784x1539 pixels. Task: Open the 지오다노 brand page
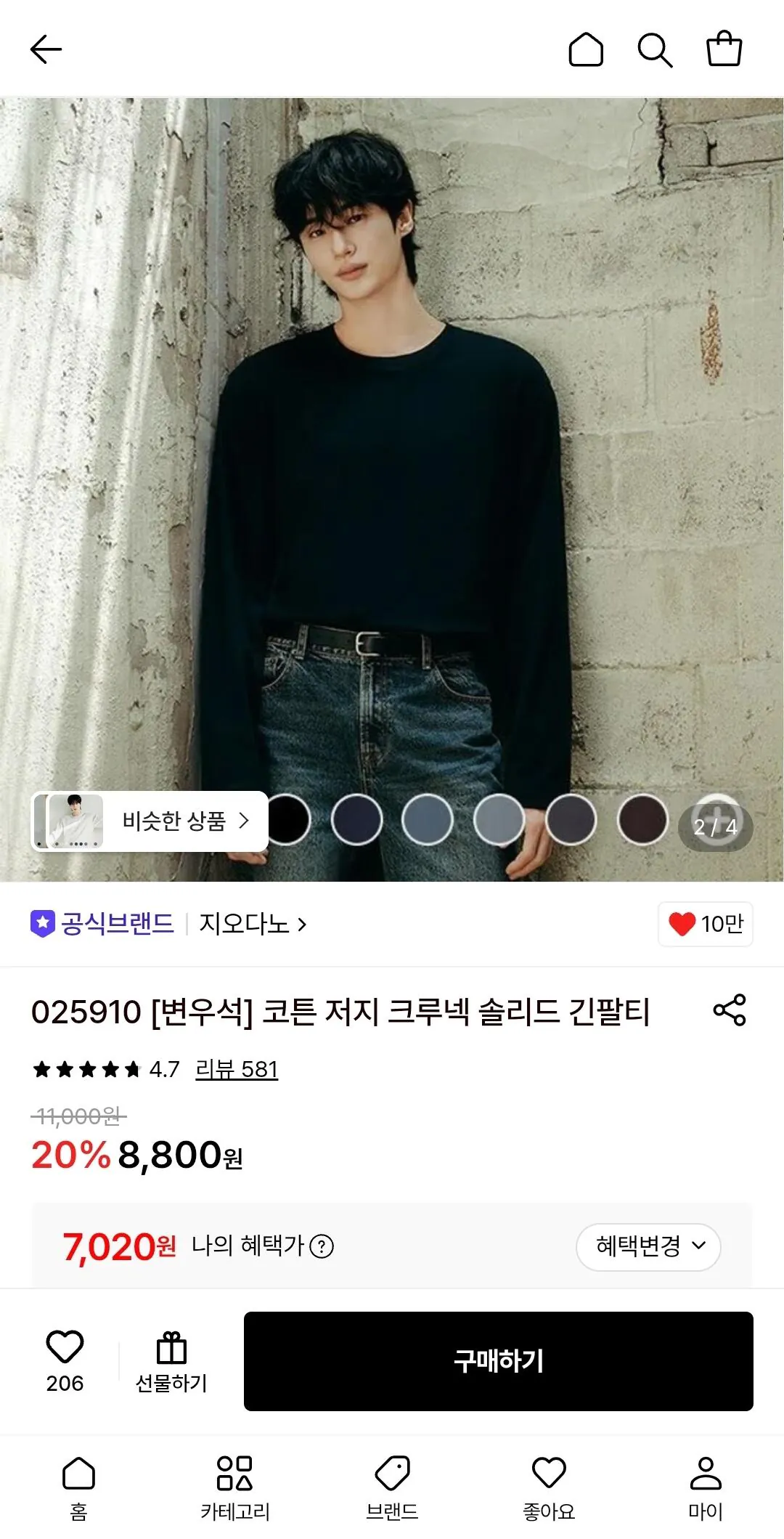click(x=253, y=924)
